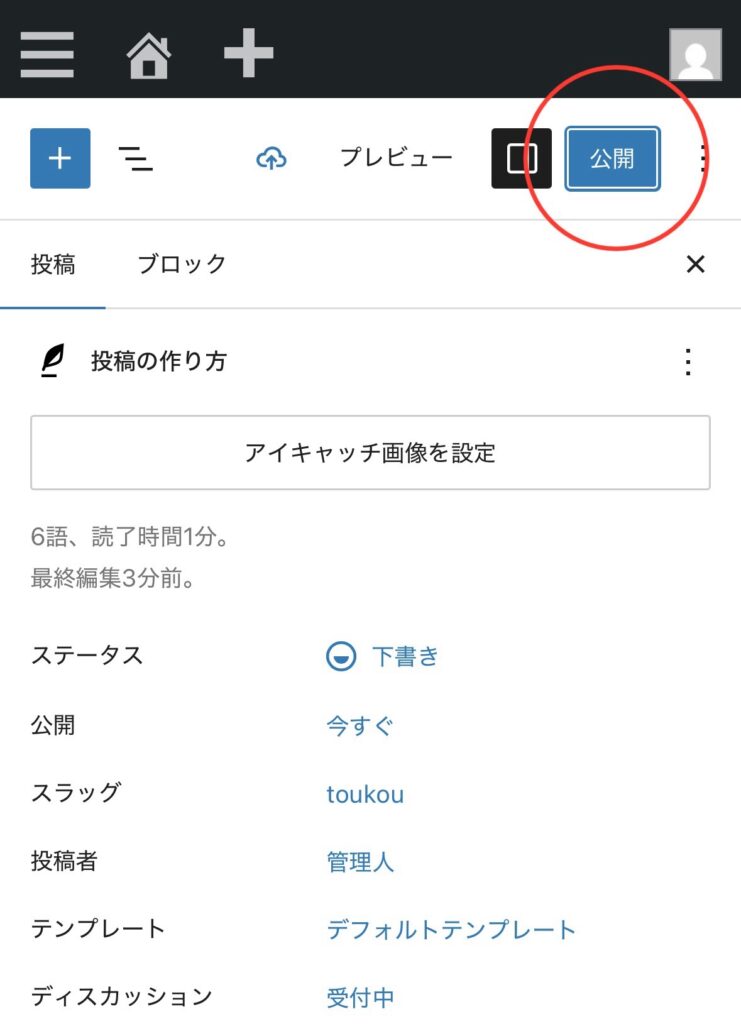Image resolution: width=741 pixels, height=1024 pixels.
Task: Open the document overview list icon
Action: pyautogui.click(x=135, y=158)
